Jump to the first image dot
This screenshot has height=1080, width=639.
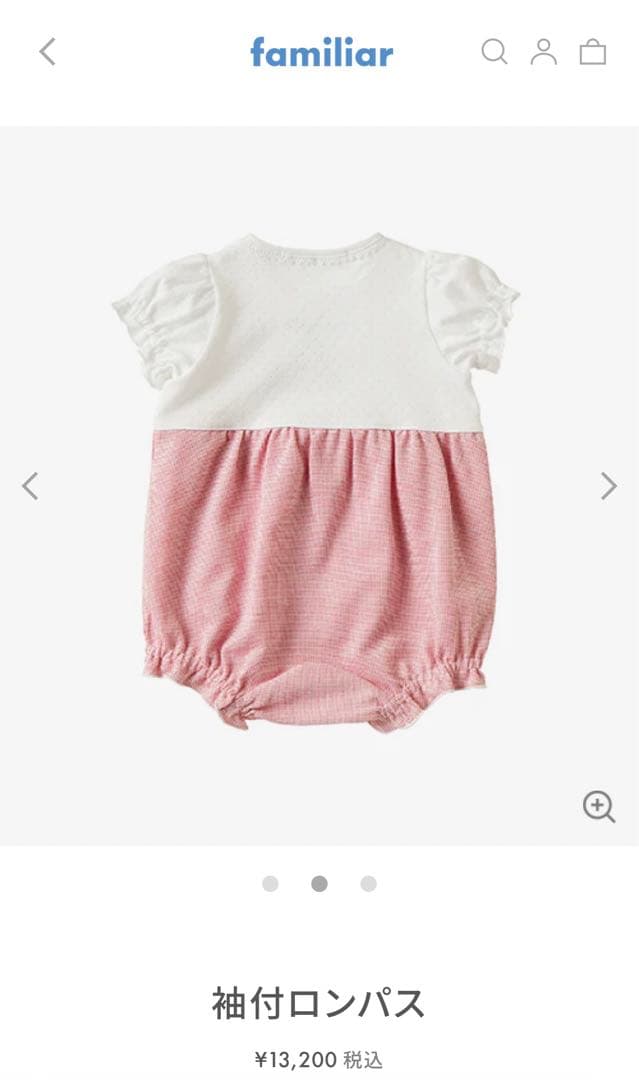(x=270, y=884)
